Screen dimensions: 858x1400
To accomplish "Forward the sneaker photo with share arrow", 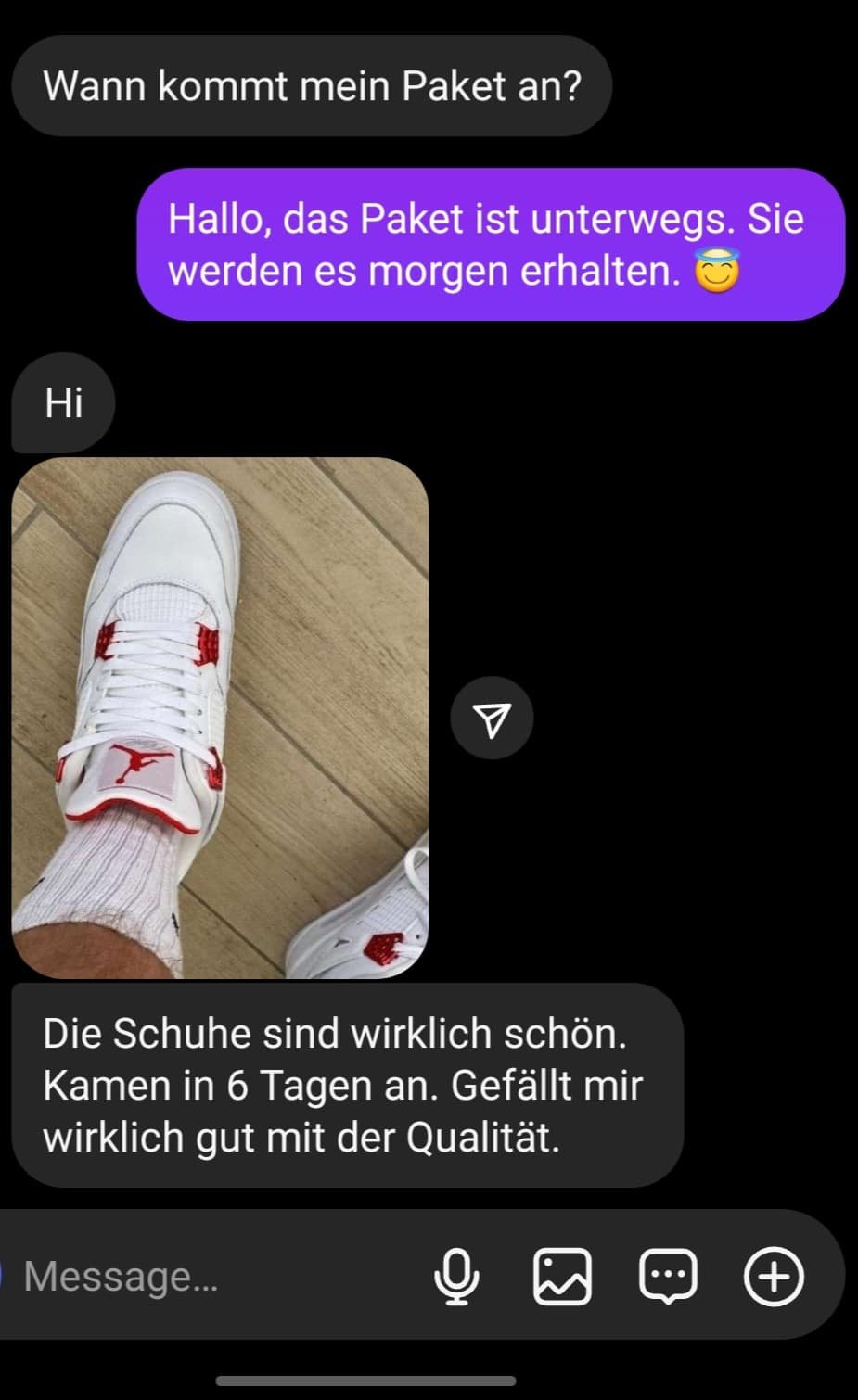I will (x=492, y=719).
